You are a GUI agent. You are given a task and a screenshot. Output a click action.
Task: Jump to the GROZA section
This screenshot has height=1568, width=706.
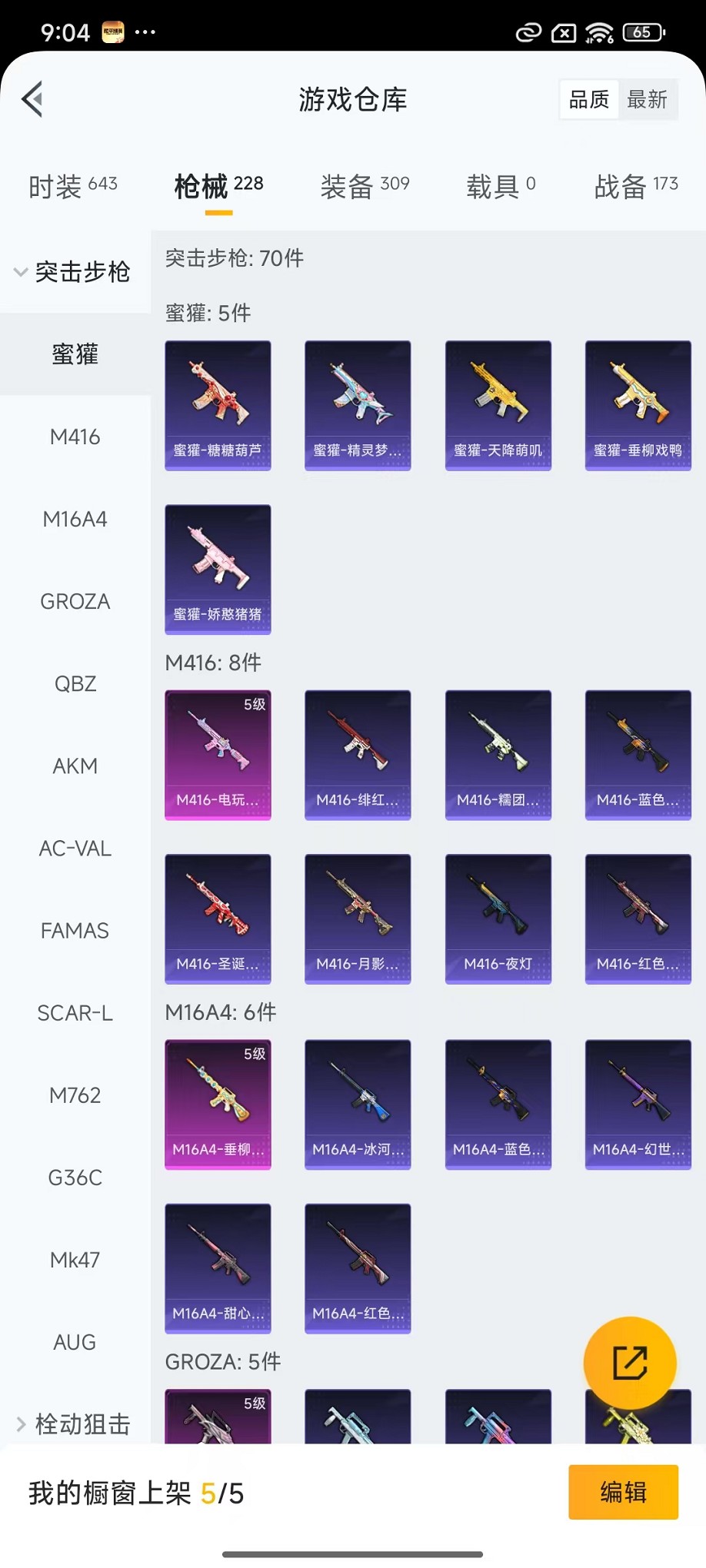tap(75, 602)
